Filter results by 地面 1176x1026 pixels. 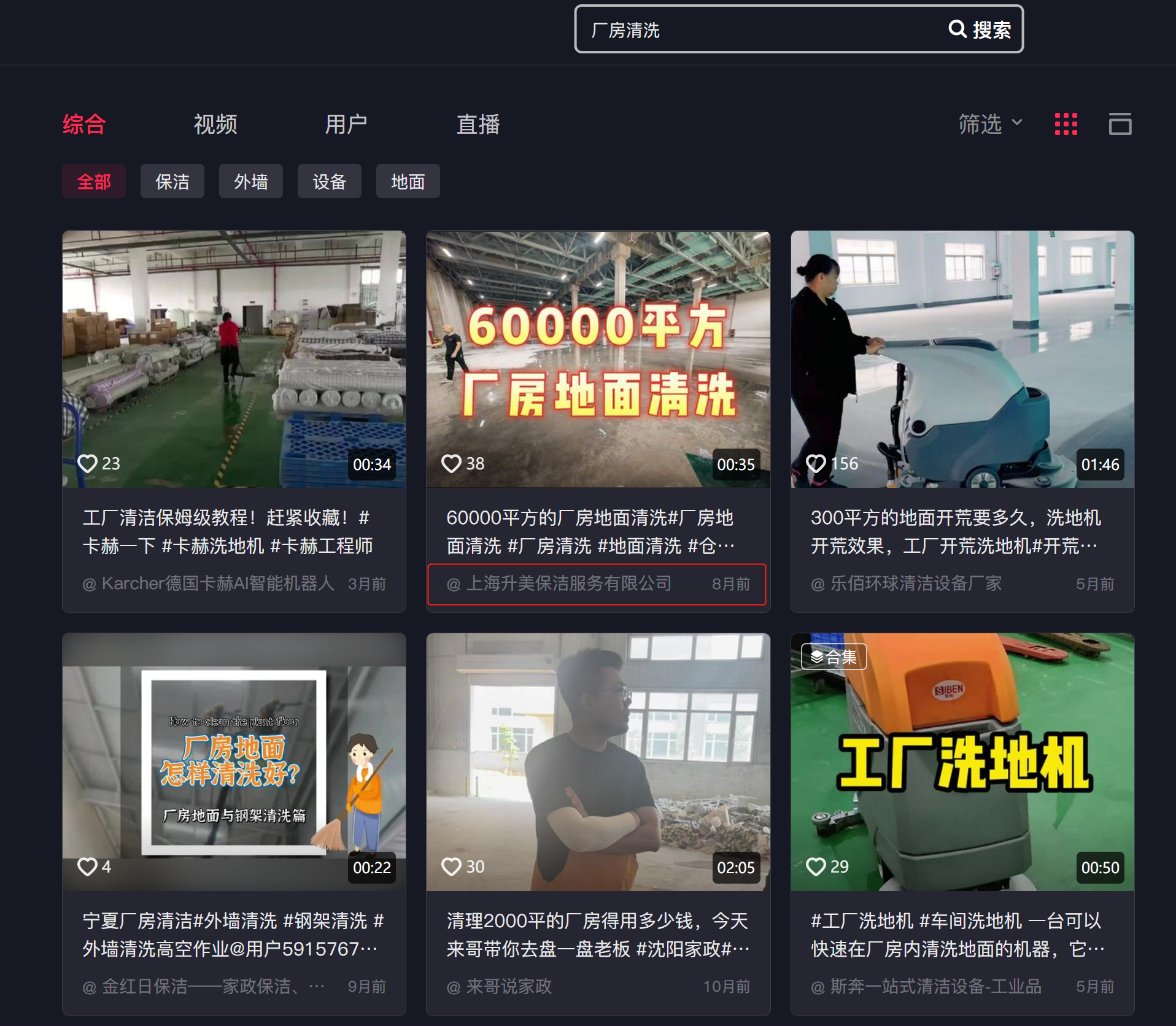408,182
